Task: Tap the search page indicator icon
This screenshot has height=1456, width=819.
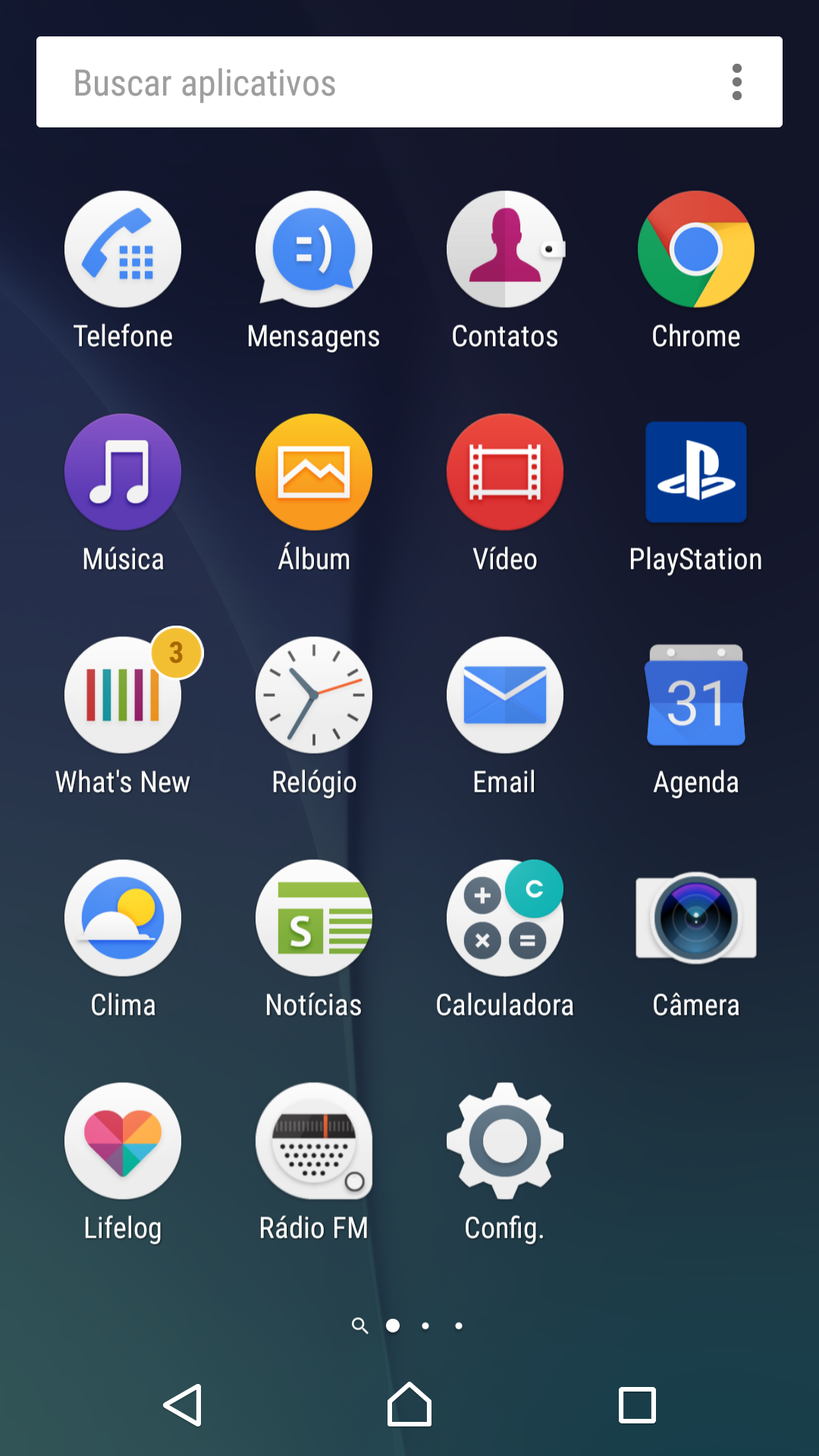Action: tap(360, 1326)
